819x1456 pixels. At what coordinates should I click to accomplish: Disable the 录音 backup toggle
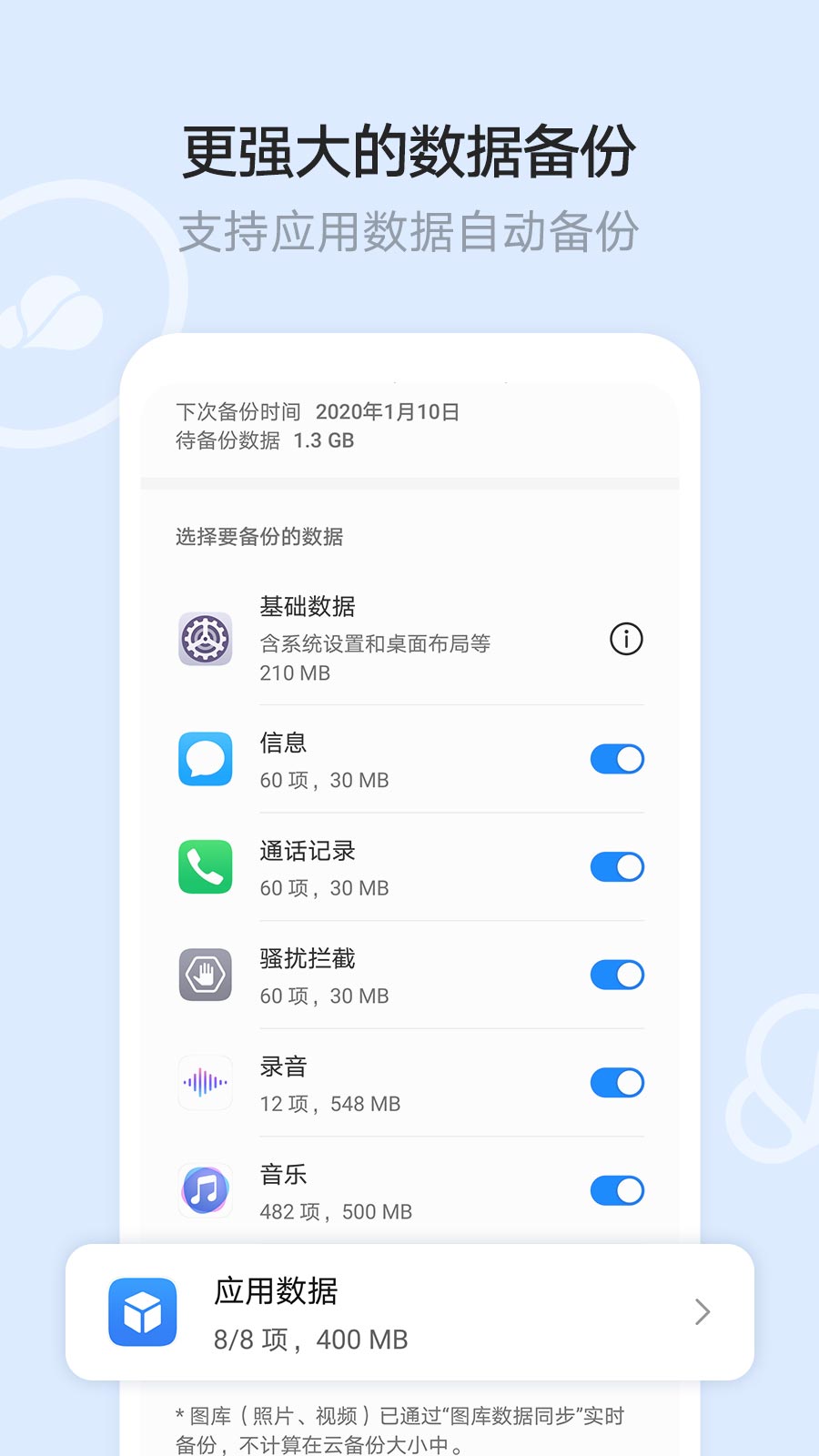[x=617, y=1083]
